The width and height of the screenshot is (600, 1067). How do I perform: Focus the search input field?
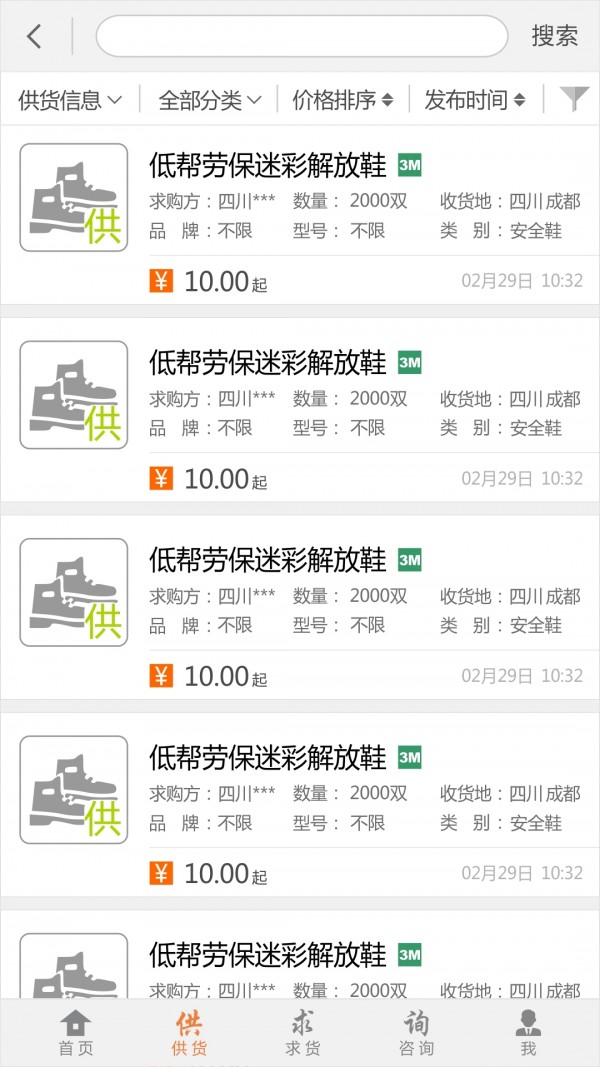(301, 37)
